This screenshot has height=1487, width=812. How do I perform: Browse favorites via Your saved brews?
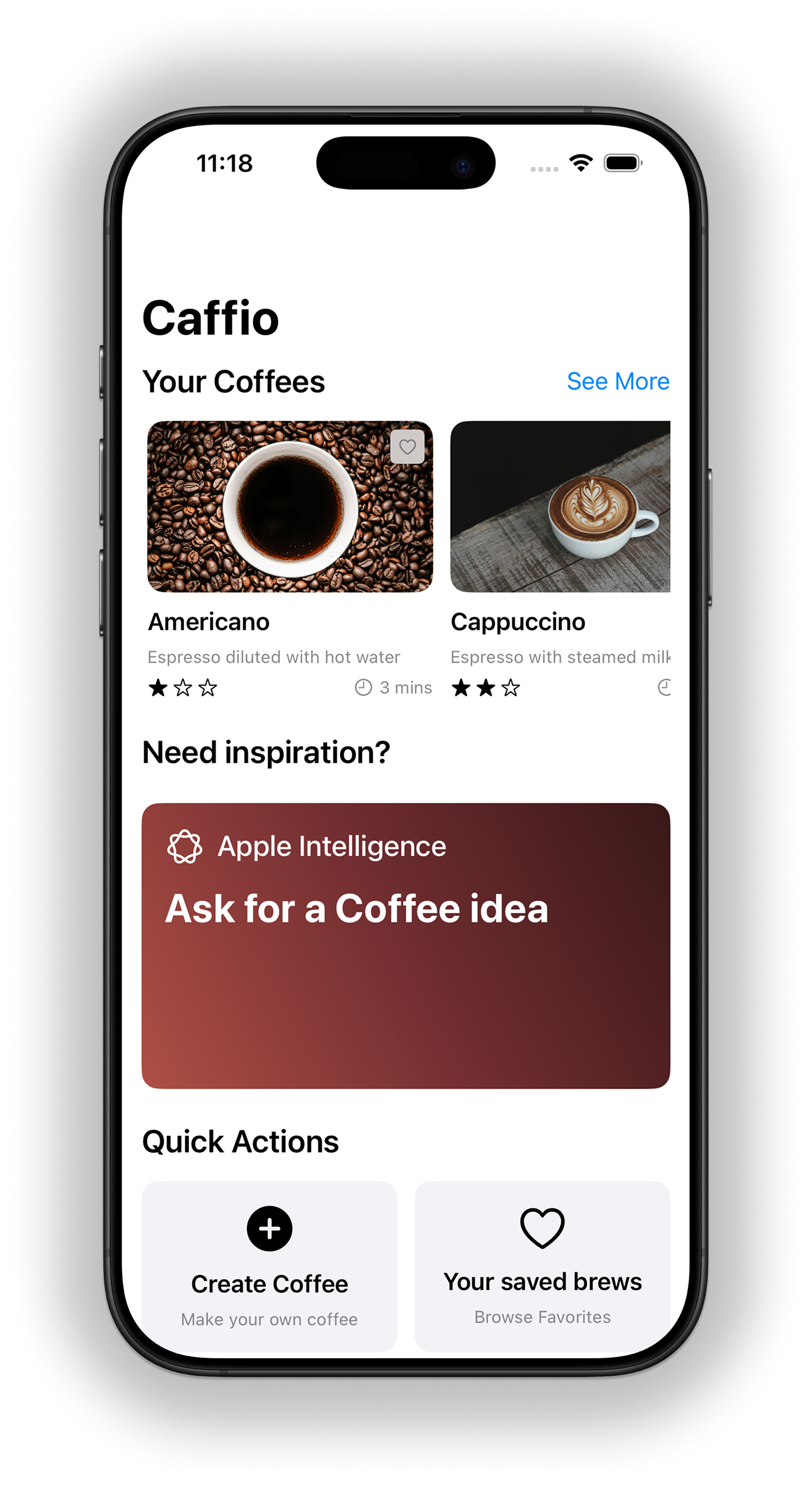tap(542, 1266)
